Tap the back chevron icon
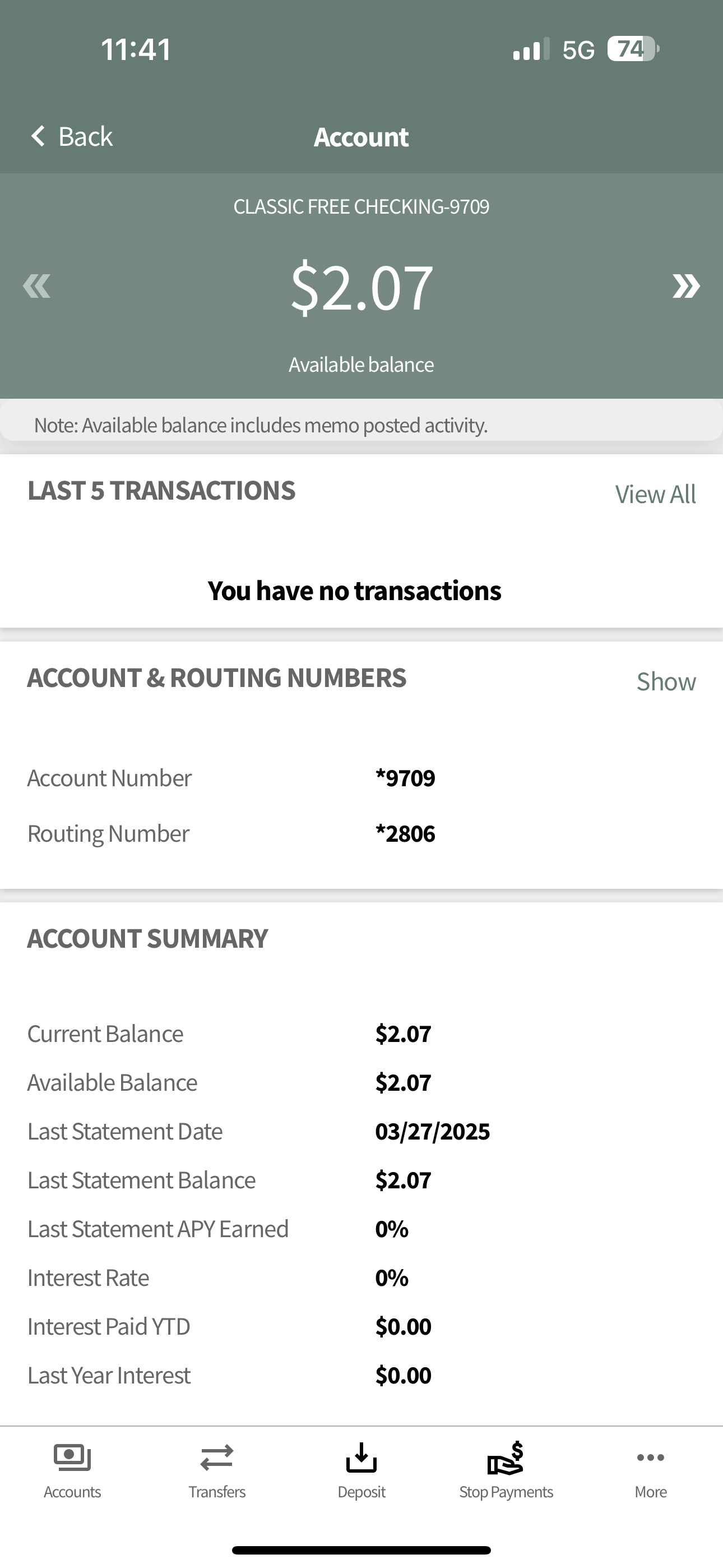The width and height of the screenshot is (723, 1568). pyautogui.click(x=38, y=136)
